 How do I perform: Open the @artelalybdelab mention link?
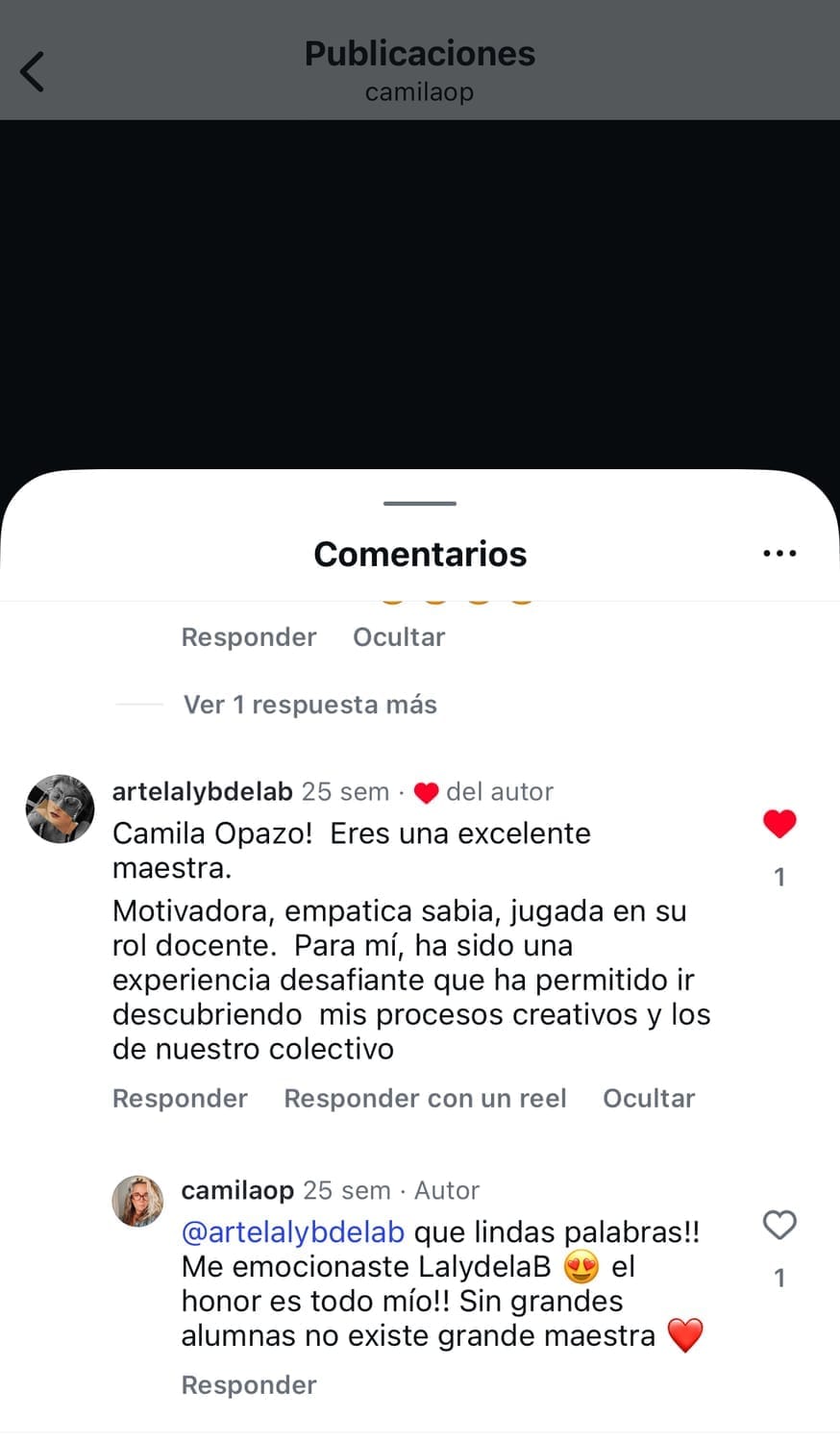pyautogui.click(x=292, y=1231)
